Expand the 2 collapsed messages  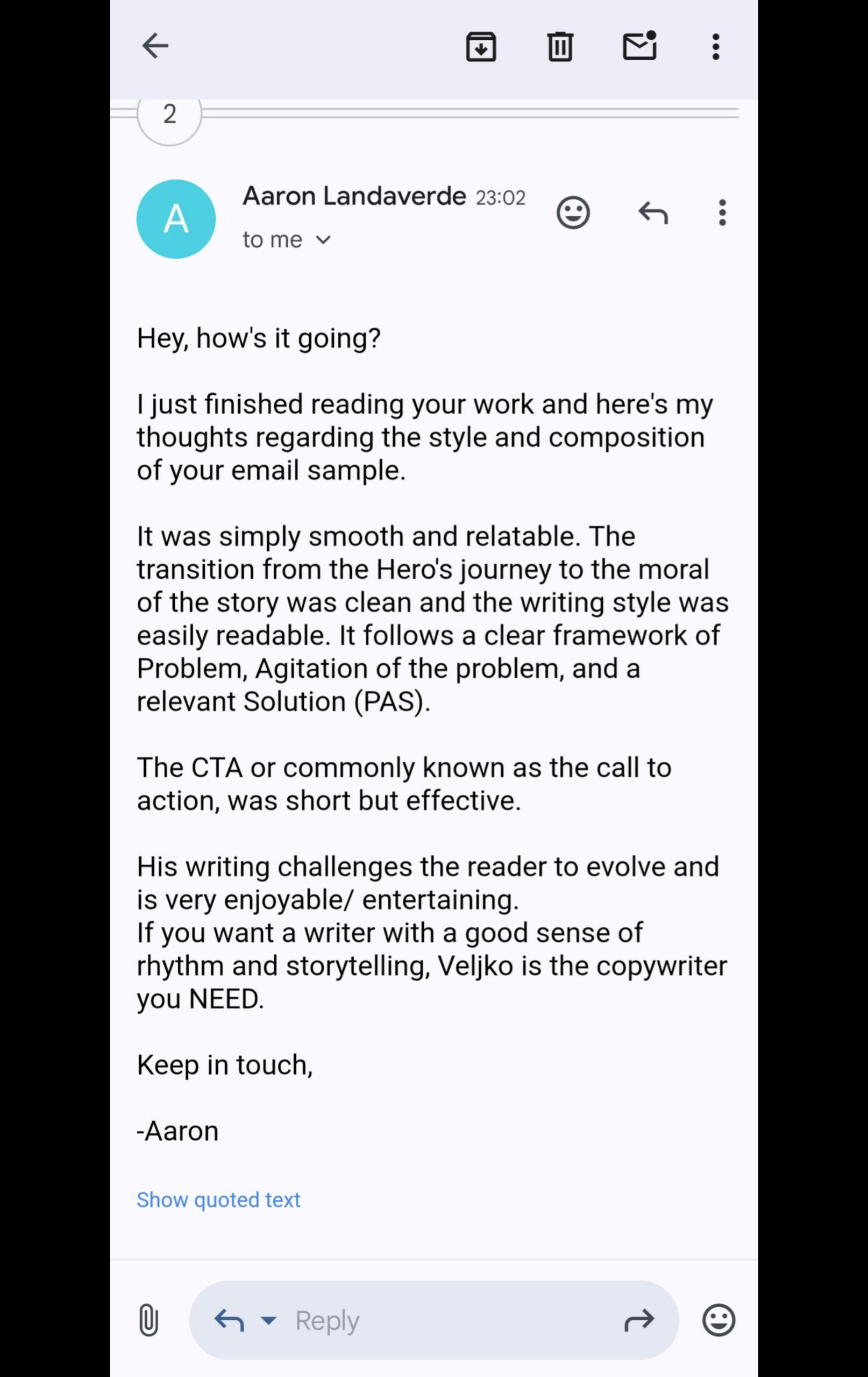(x=169, y=115)
